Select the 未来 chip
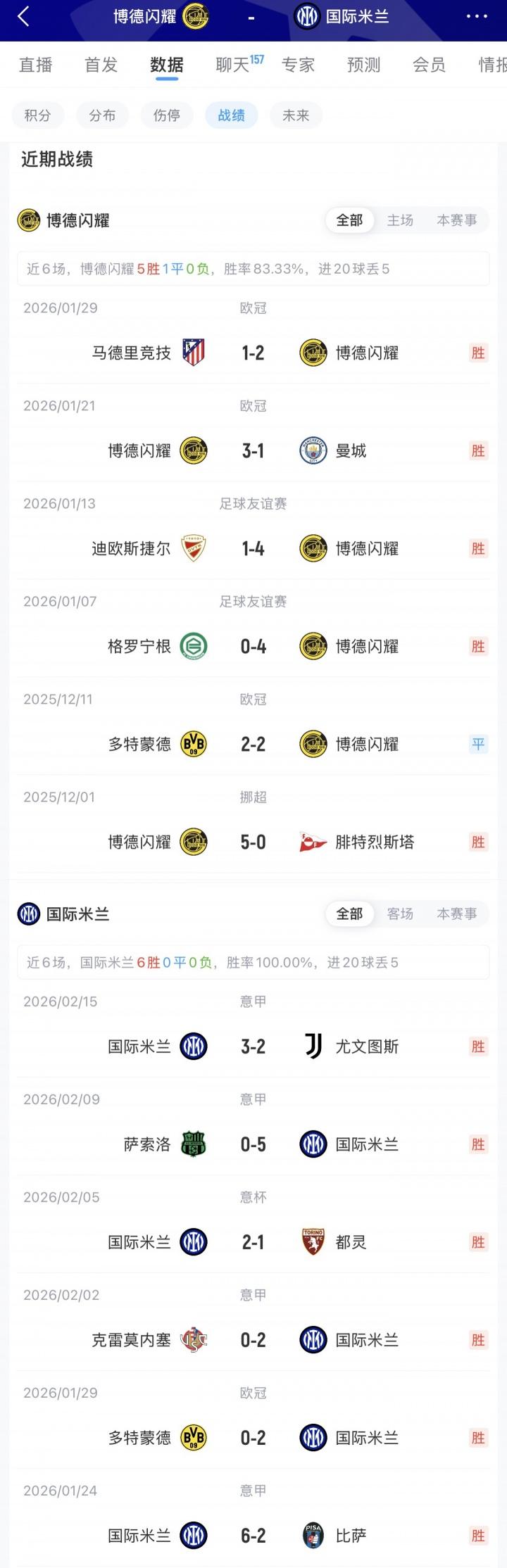This screenshot has width=507, height=1568. [x=296, y=115]
